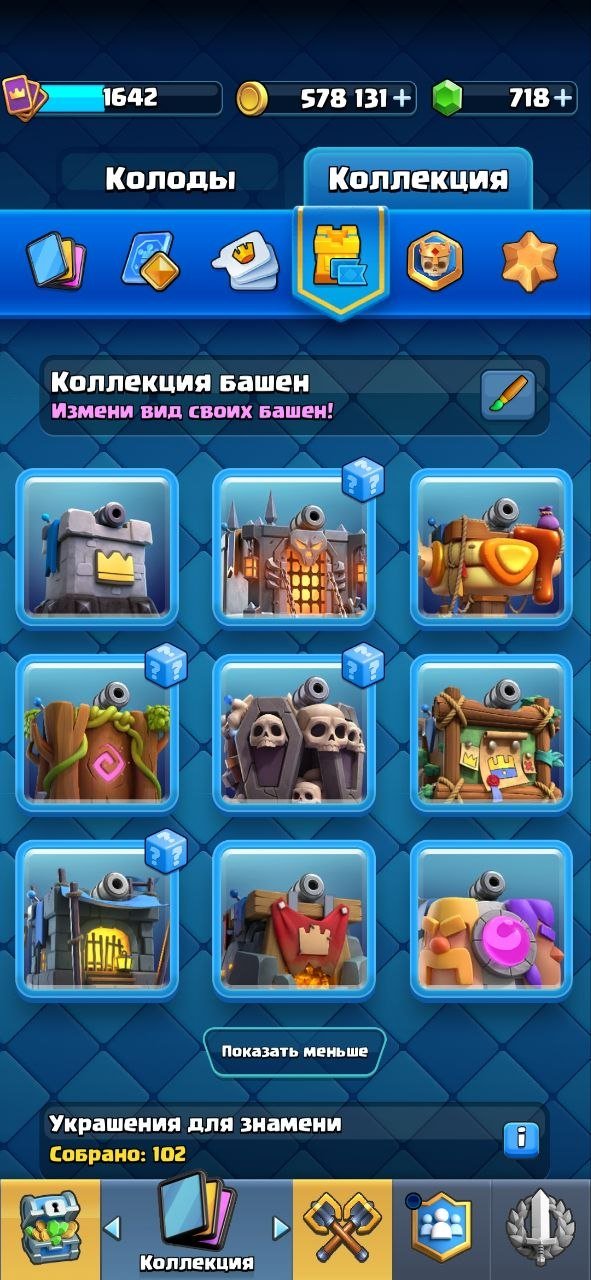Open the emotes speech-bubble sub-tab
The image size is (591, 1280).
coord(243,260)
